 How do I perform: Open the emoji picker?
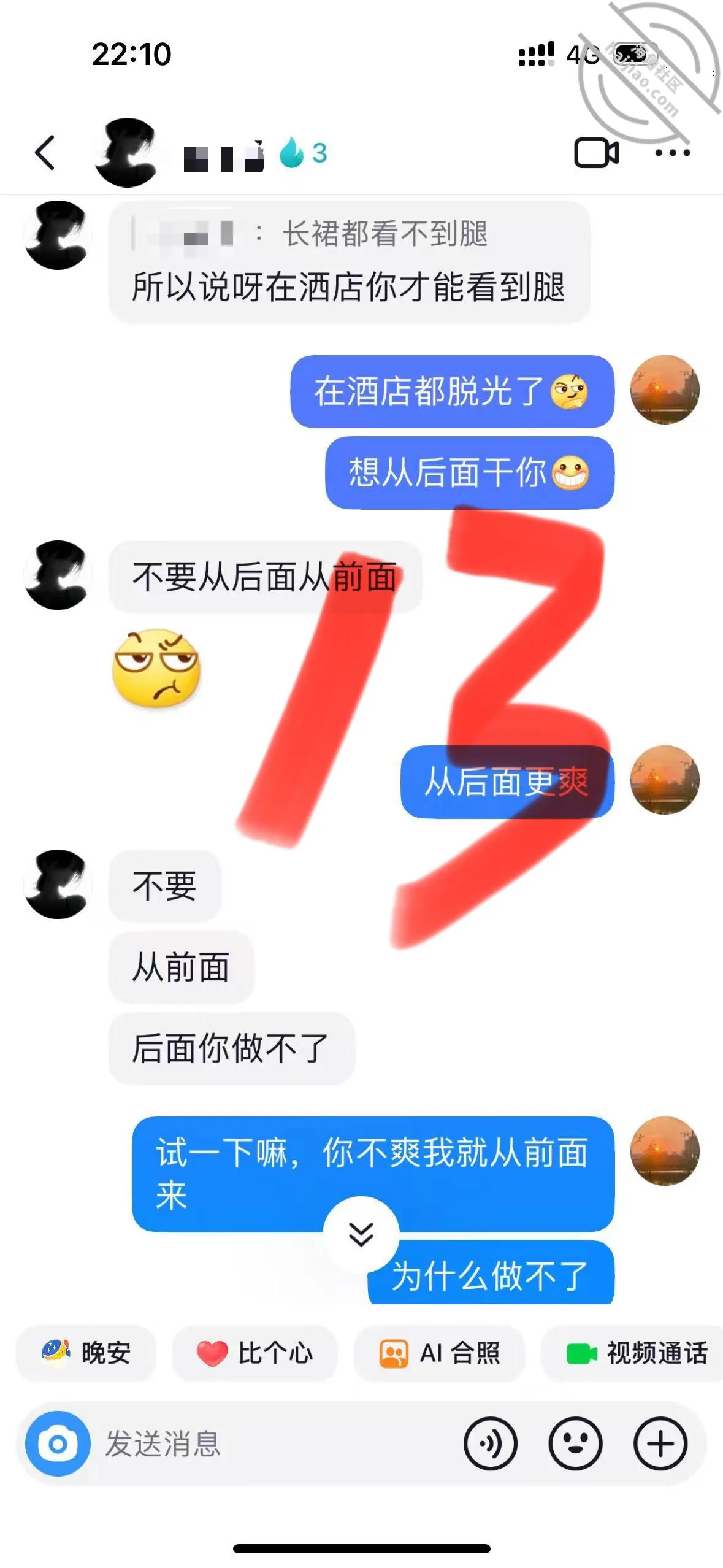coord(575,1443)
